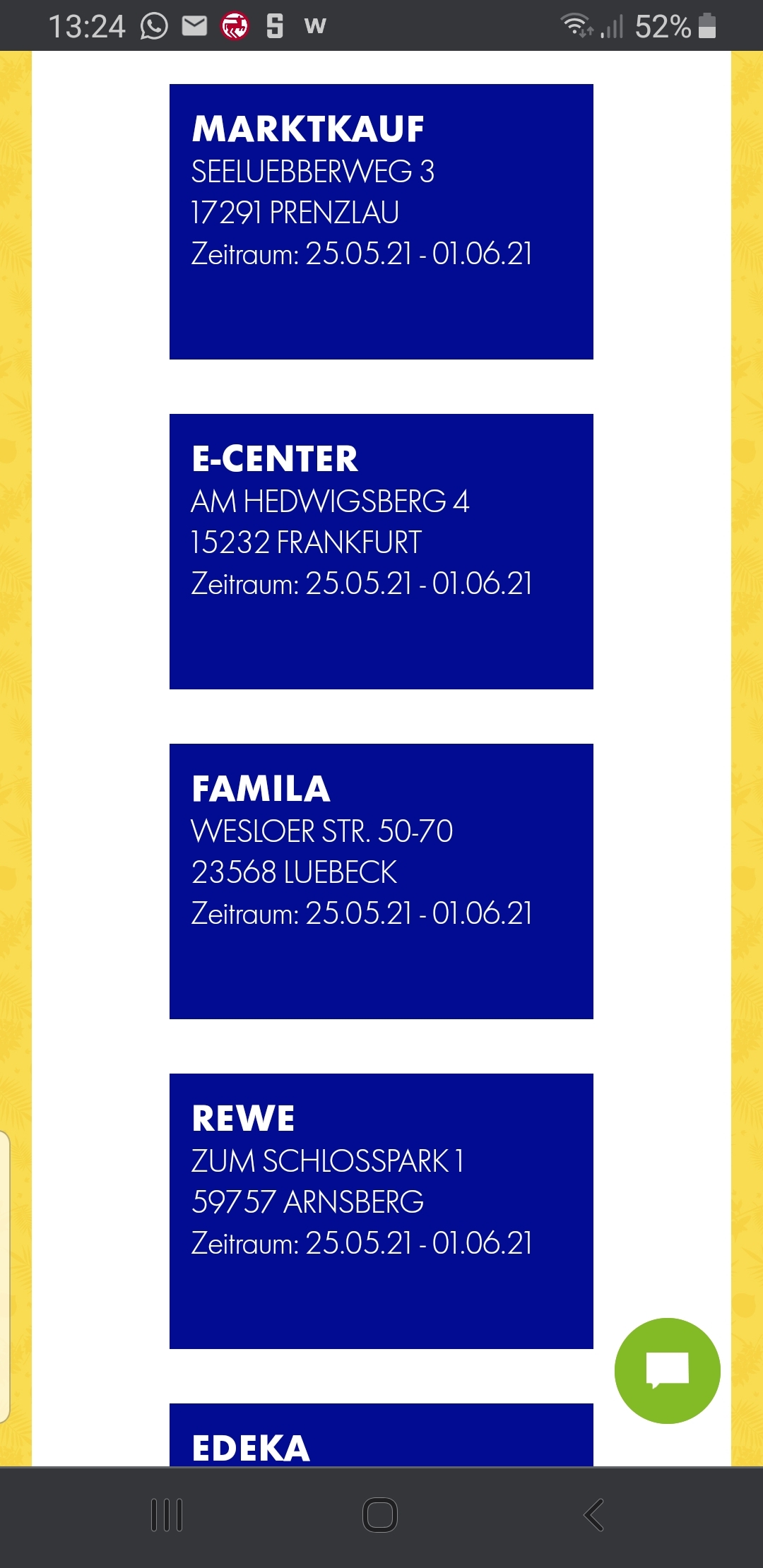The height and width of the screenshot is (1568, 763).
Task: Go to the home screen
Action: tap(380, 1515)
